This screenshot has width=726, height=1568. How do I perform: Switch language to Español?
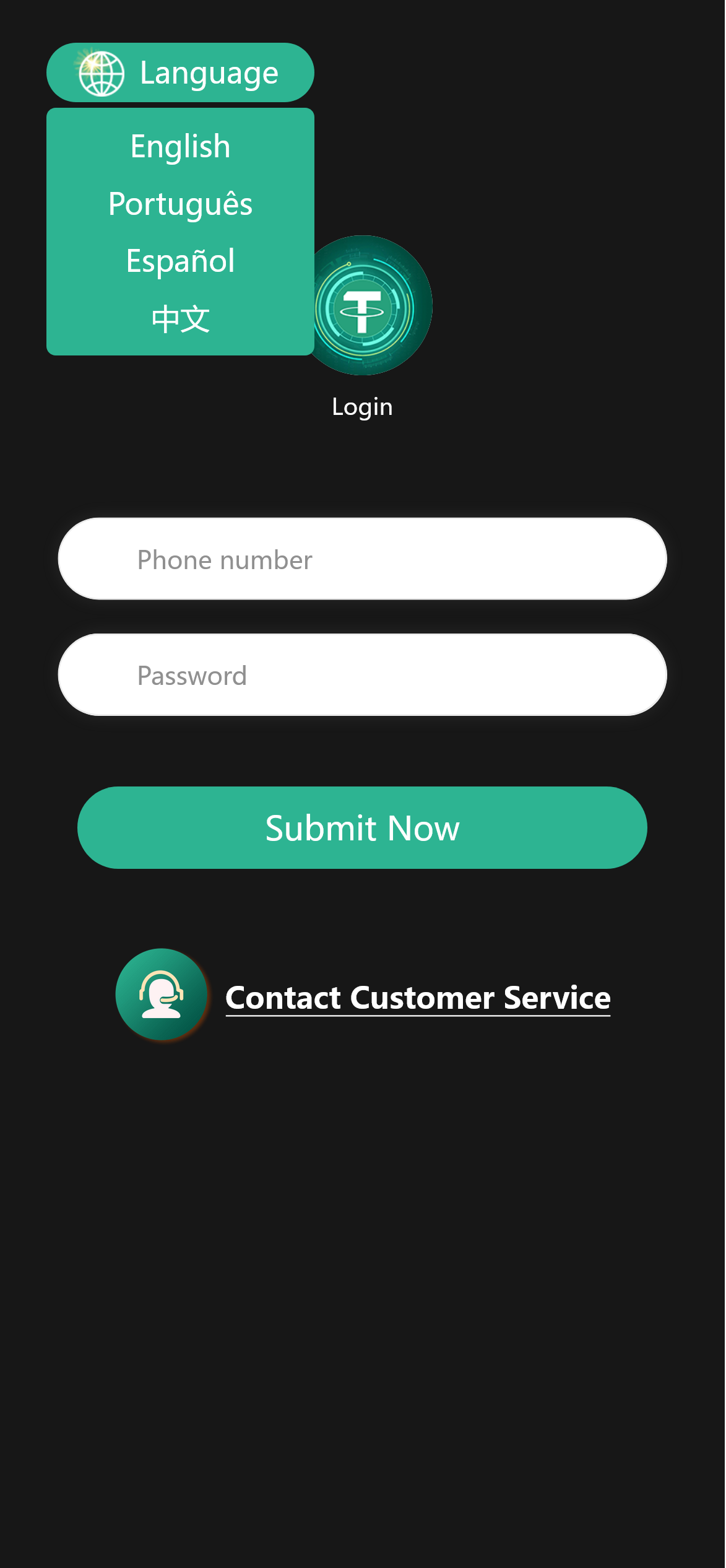[180, 261]
